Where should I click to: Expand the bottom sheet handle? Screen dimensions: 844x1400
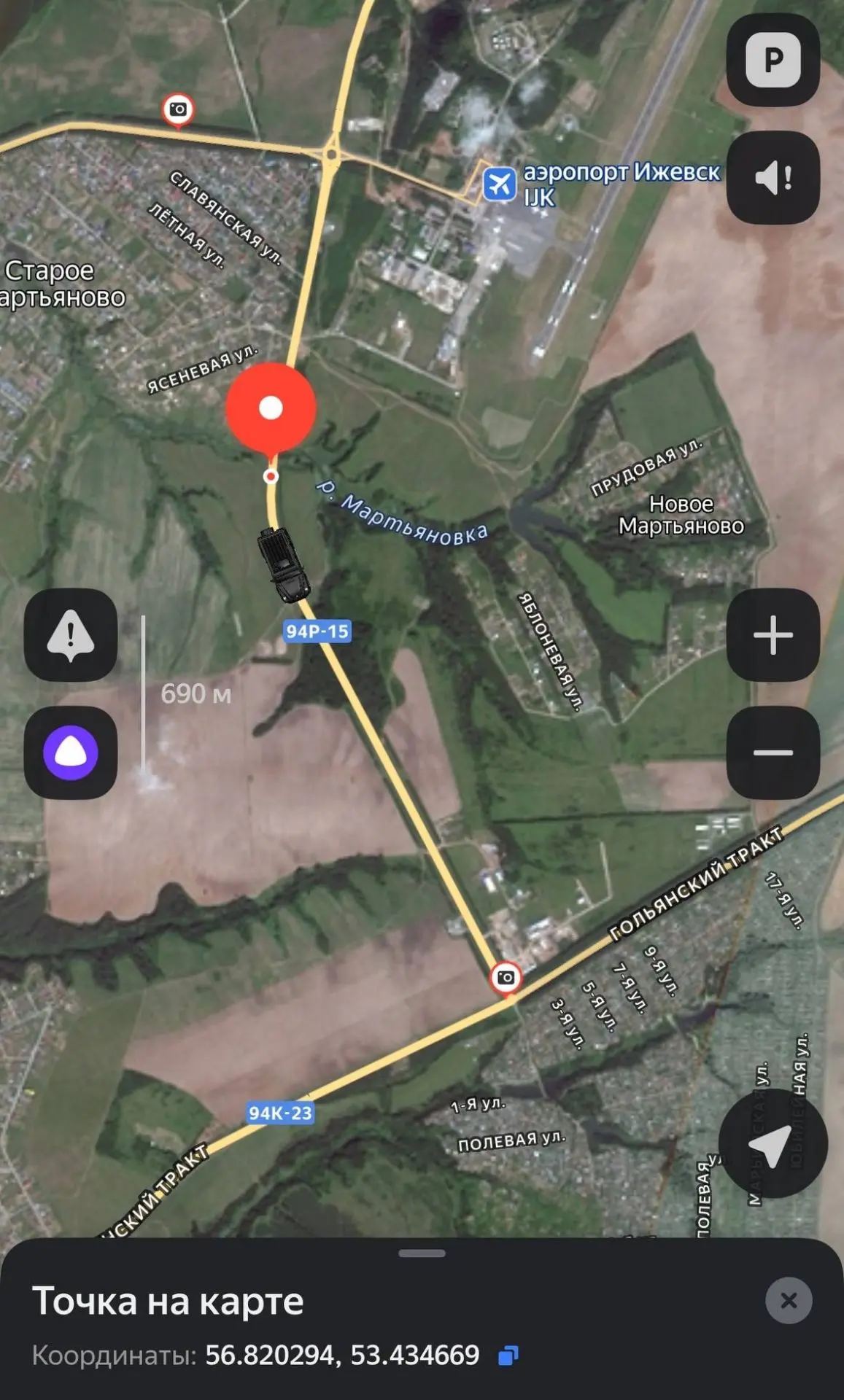click(x=422, y=1253)
